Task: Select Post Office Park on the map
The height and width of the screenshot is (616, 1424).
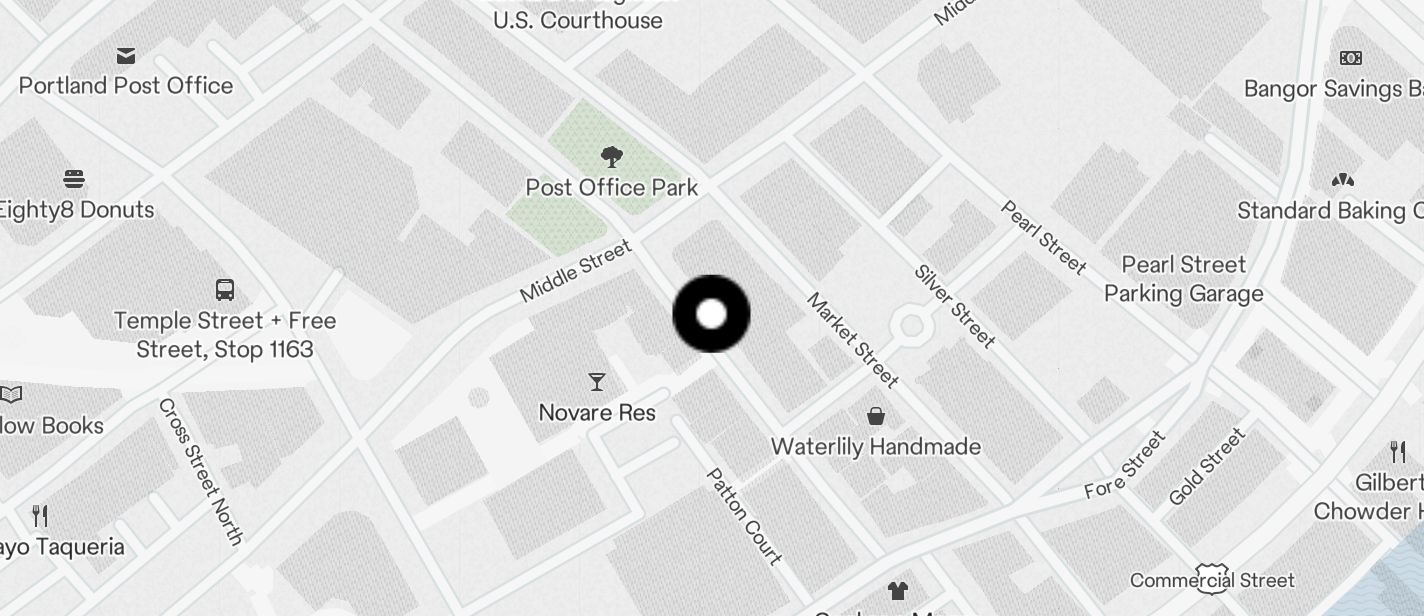Action: coord(611,158)
